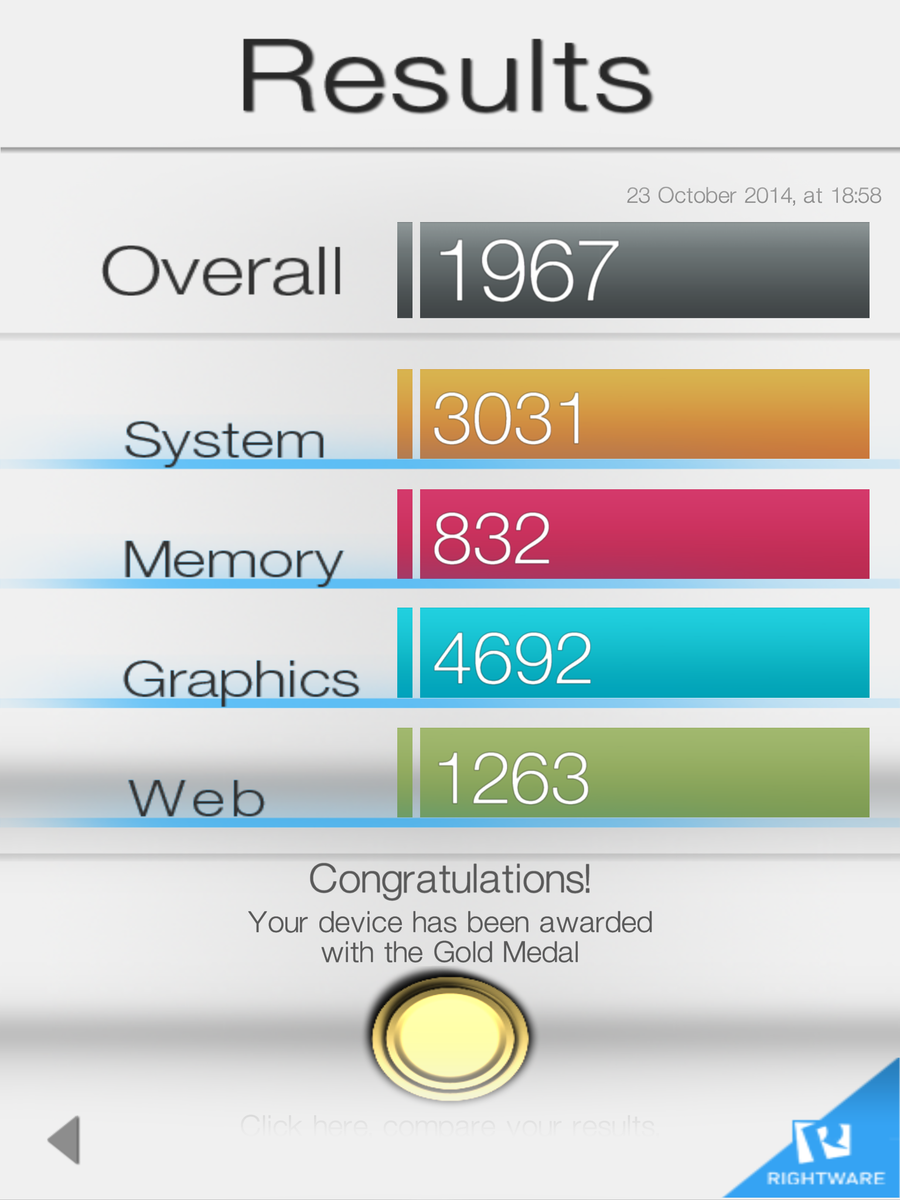The image size is (900, 1200).
Task: Open the System score details
Action: coord(643,414)
